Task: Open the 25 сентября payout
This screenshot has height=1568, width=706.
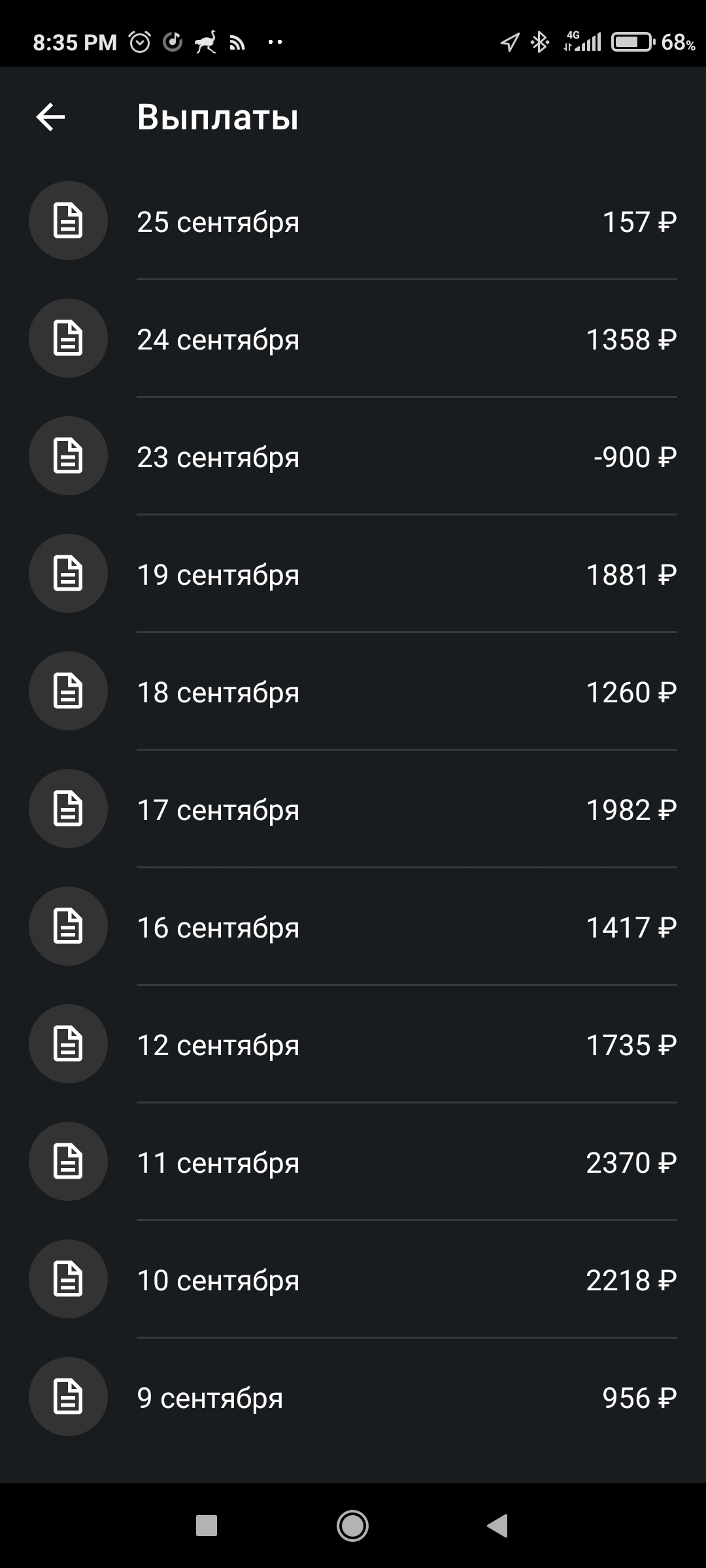Action: coord(353,221)
